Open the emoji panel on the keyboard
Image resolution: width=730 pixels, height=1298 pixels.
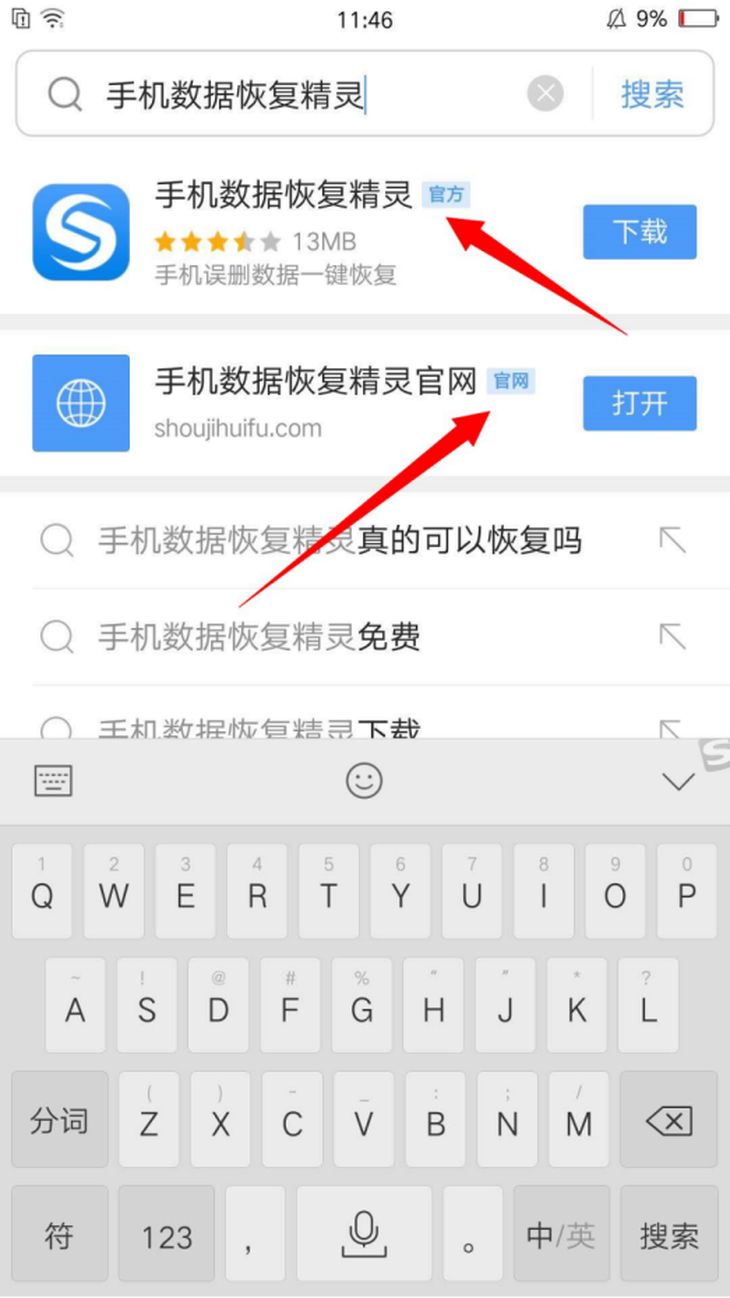(x=364, y=781)
